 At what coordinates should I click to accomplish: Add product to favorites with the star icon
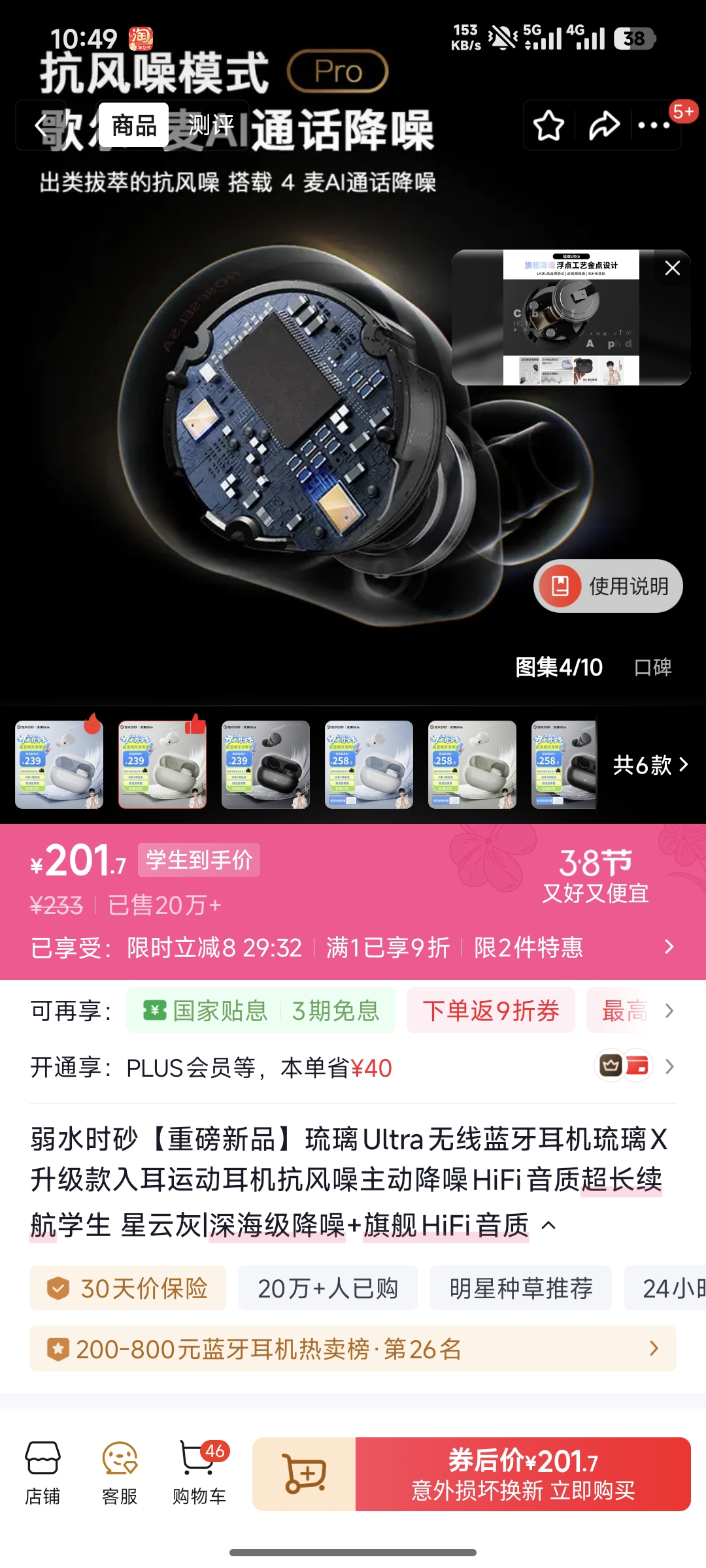tap(548, 126)
